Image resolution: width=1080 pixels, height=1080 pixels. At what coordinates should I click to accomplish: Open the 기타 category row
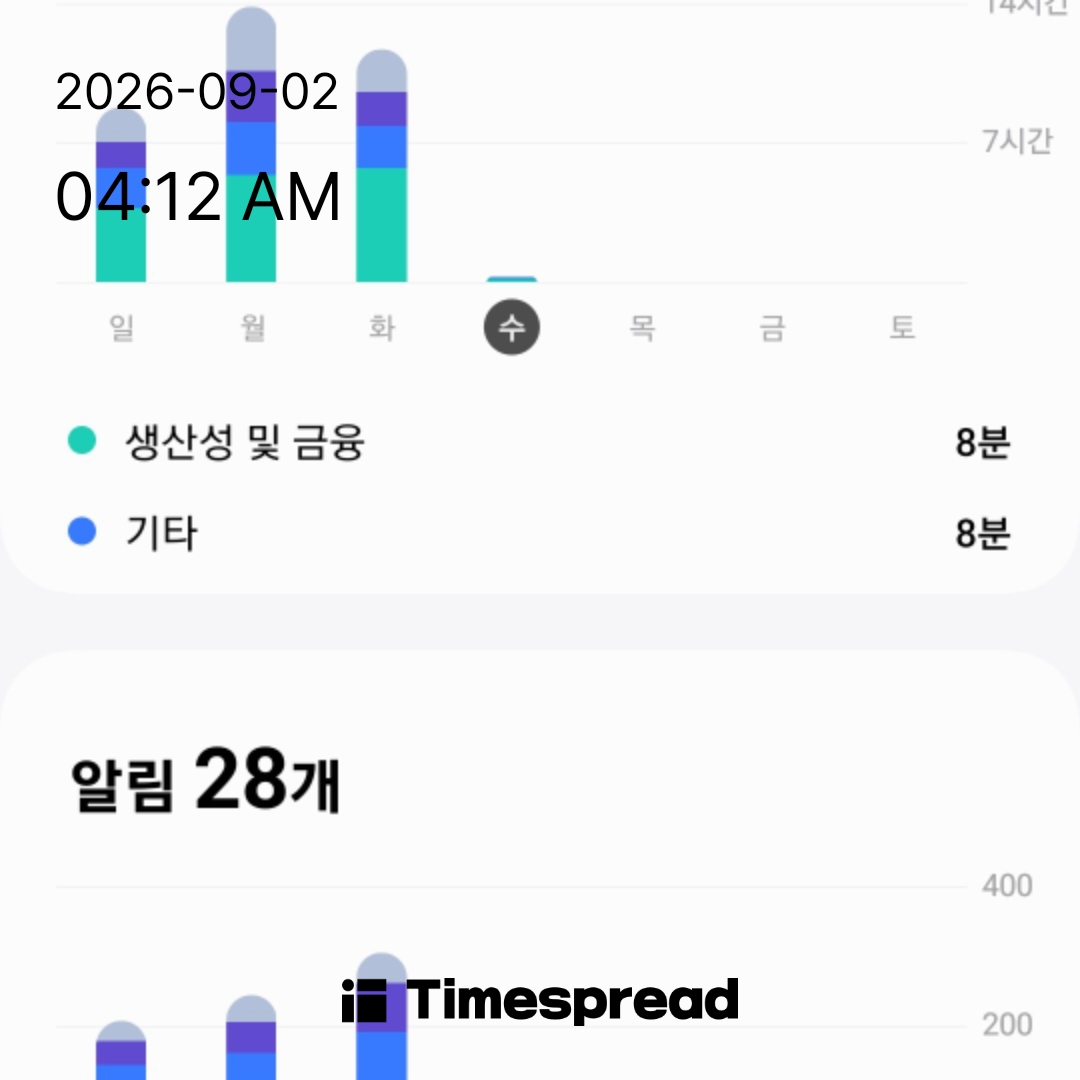[539, 532]
